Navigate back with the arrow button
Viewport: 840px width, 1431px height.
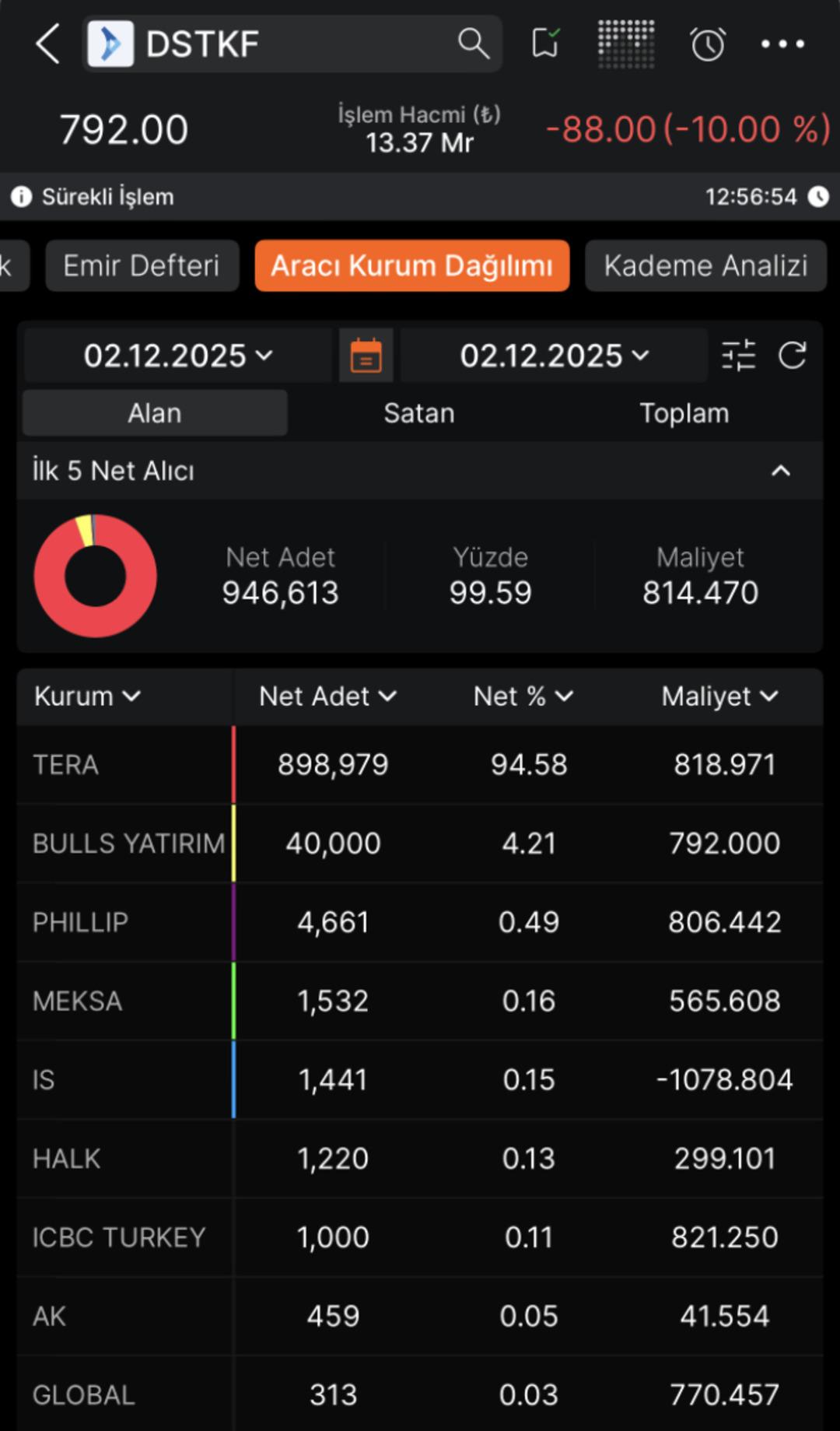[x=47, y=44]
